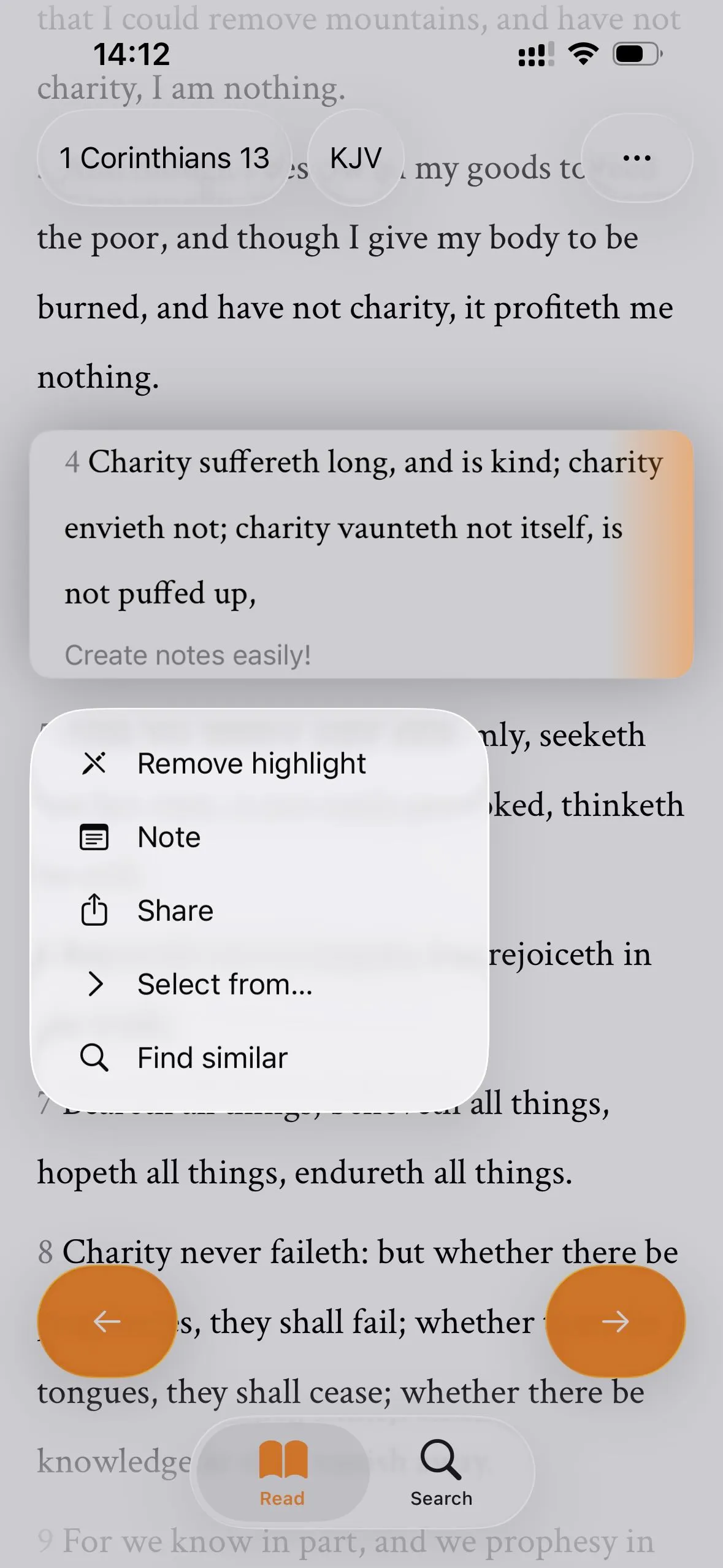
Task: Open the KJV translation picker
Action: pyautogui.click(x=356, y=156)
